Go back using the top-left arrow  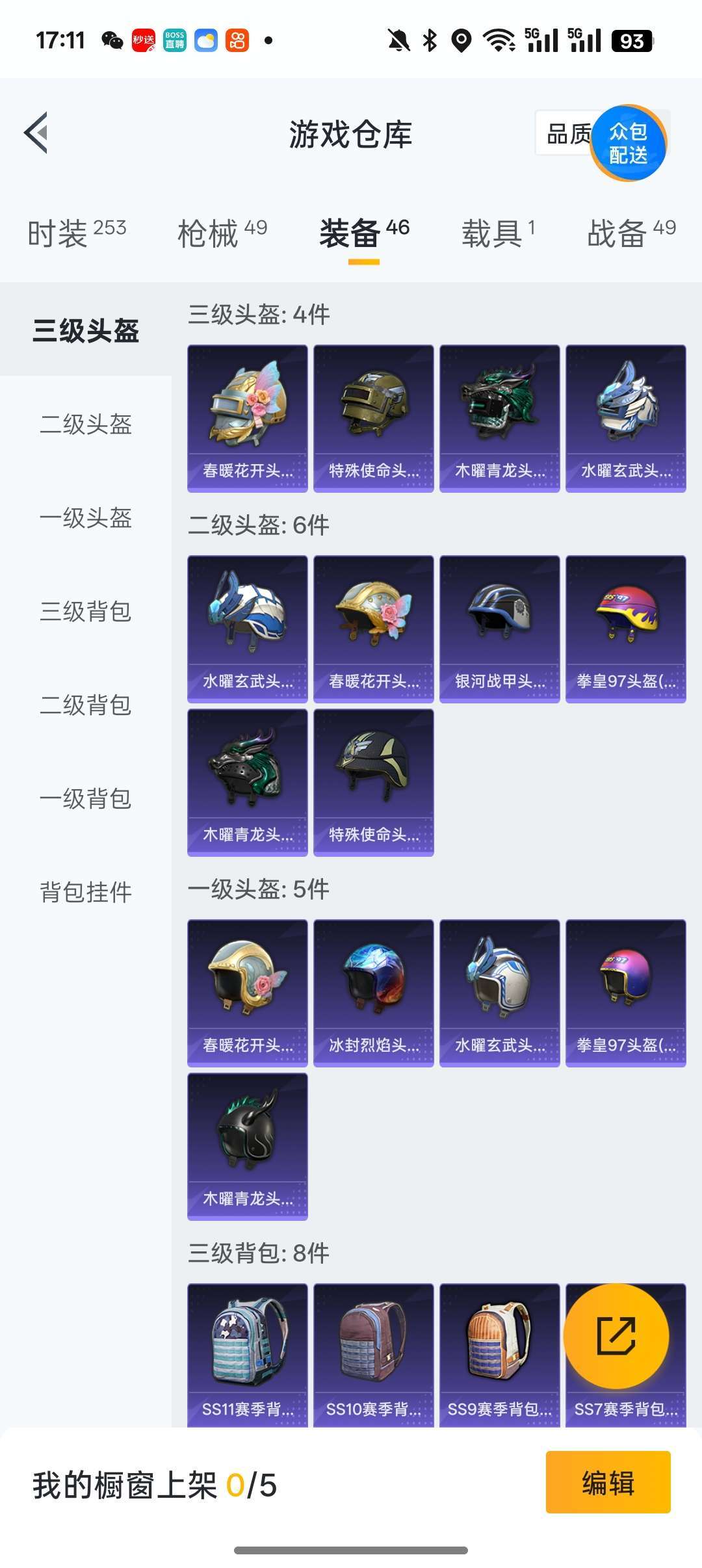coord(36,133)
